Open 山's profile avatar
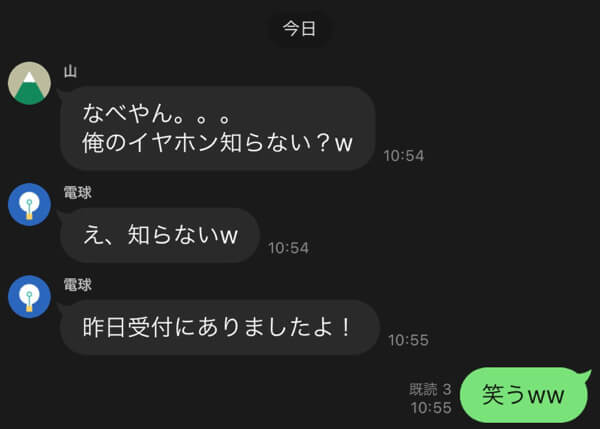The image size is (600, 429). [30, 83]
